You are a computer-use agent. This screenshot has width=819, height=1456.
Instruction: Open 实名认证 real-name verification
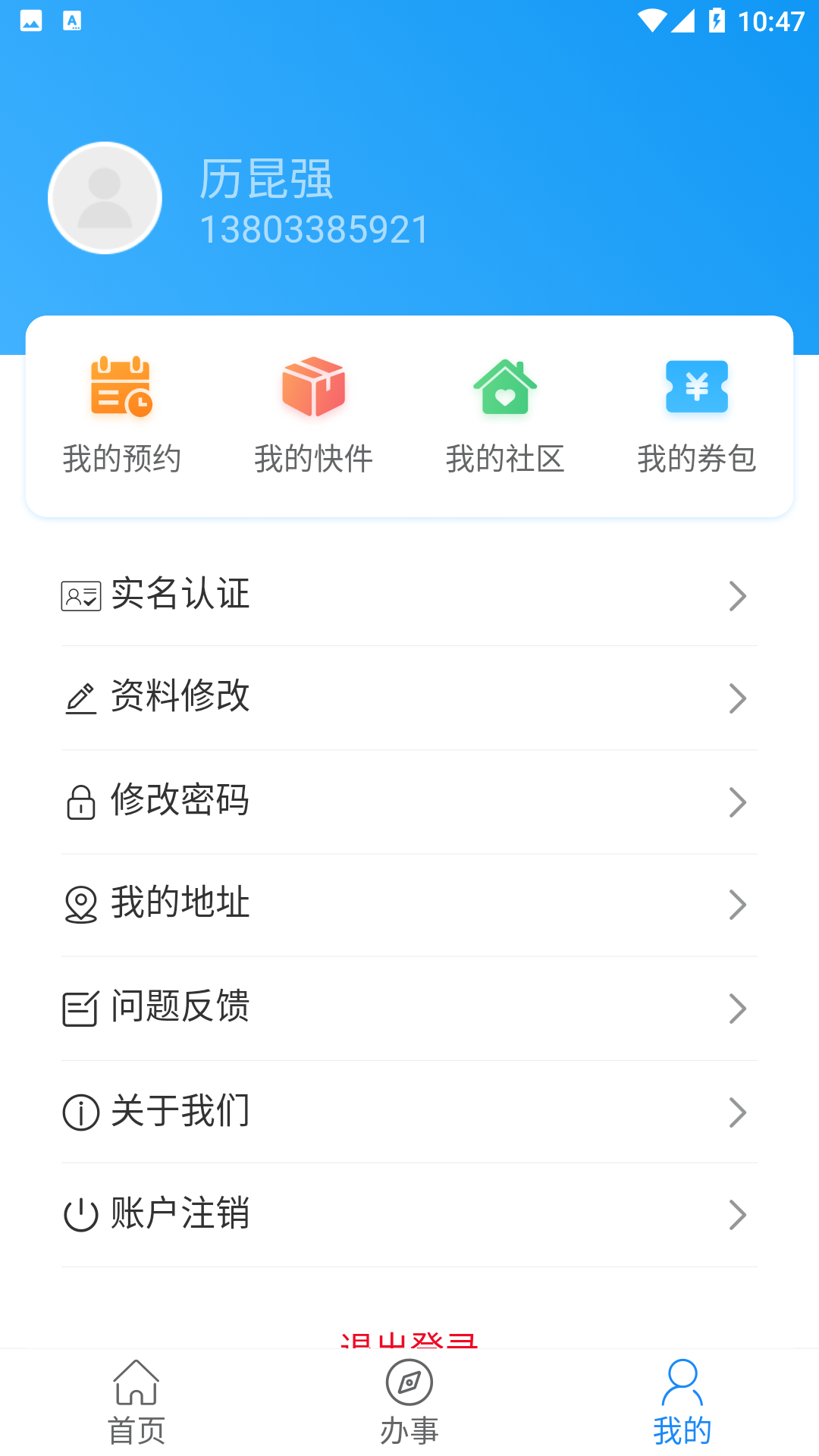409,595
